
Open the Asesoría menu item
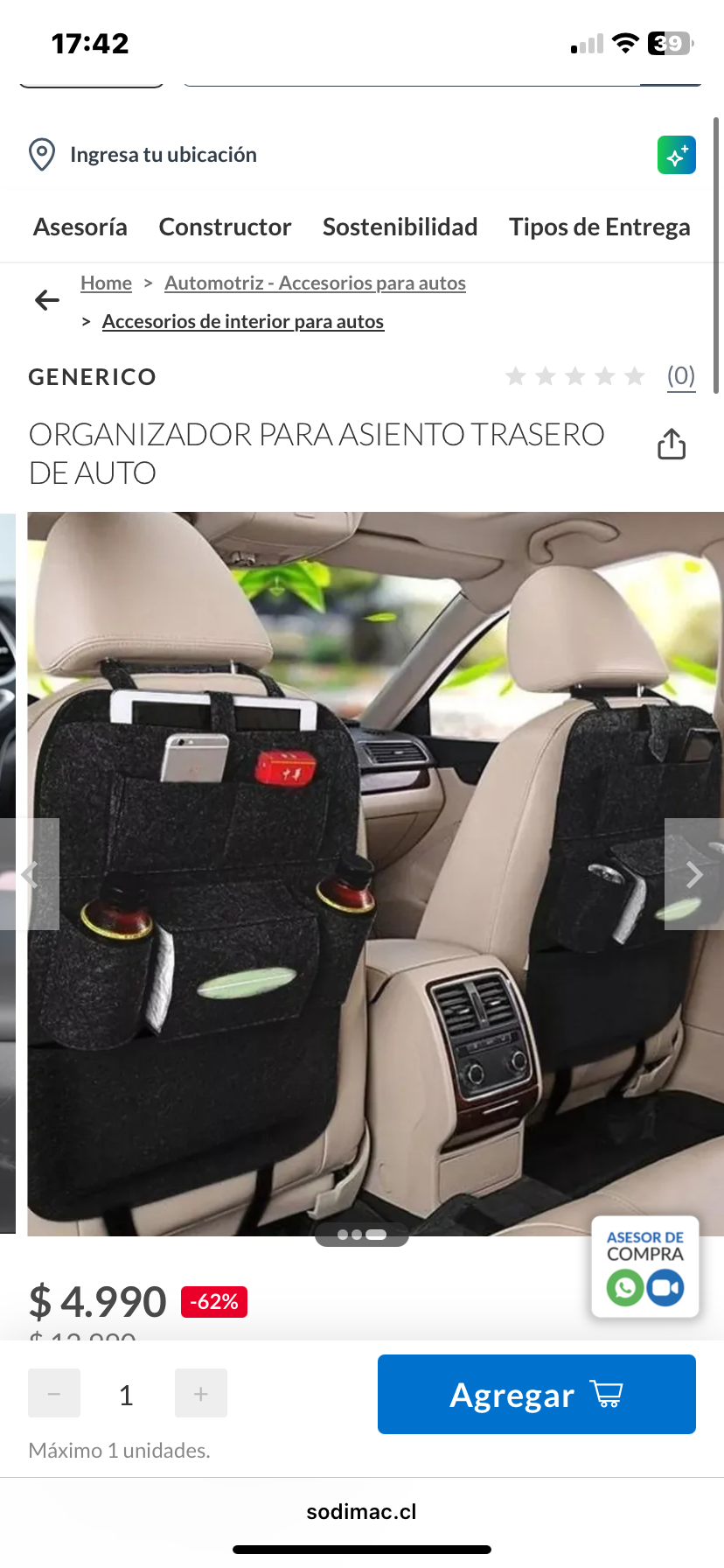[x=80, y=227]
